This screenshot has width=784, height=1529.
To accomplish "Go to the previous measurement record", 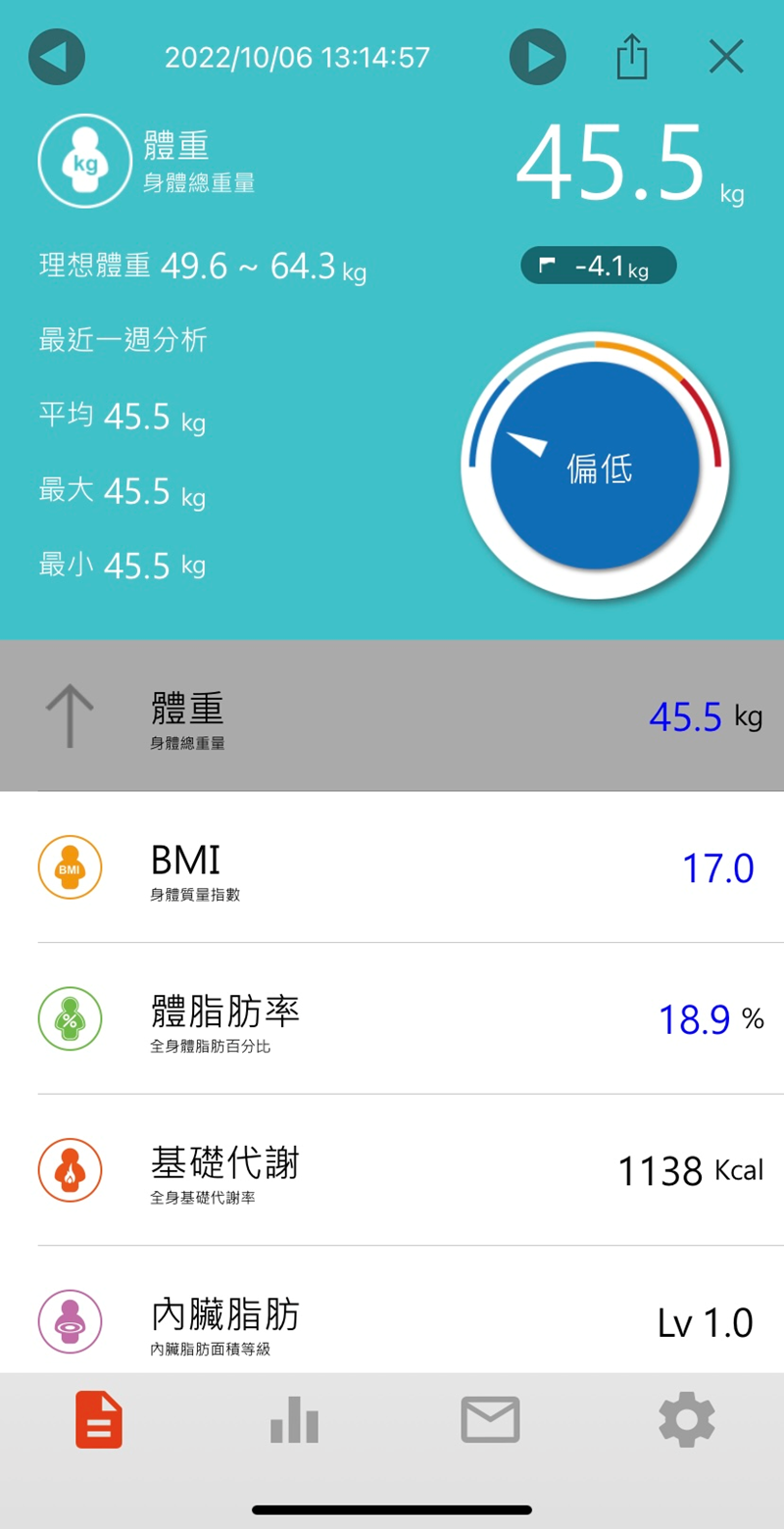I will pyautogui.click(x=57, y=57).
